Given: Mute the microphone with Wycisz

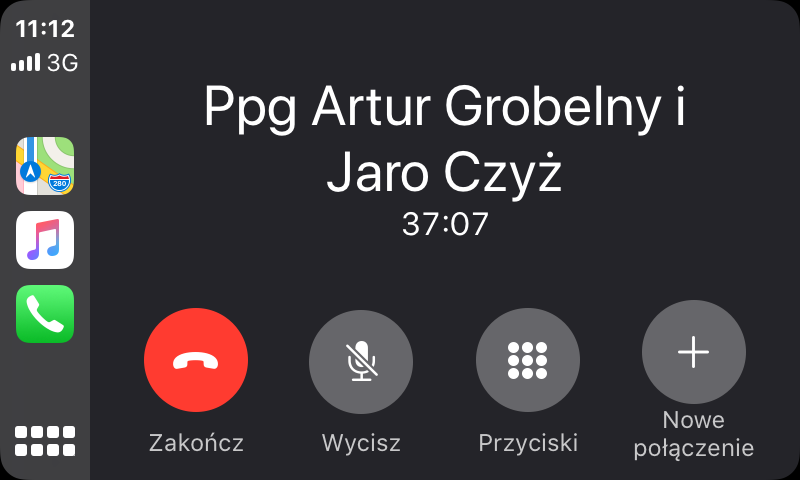Looking at the screenshot, I should 361,361.
